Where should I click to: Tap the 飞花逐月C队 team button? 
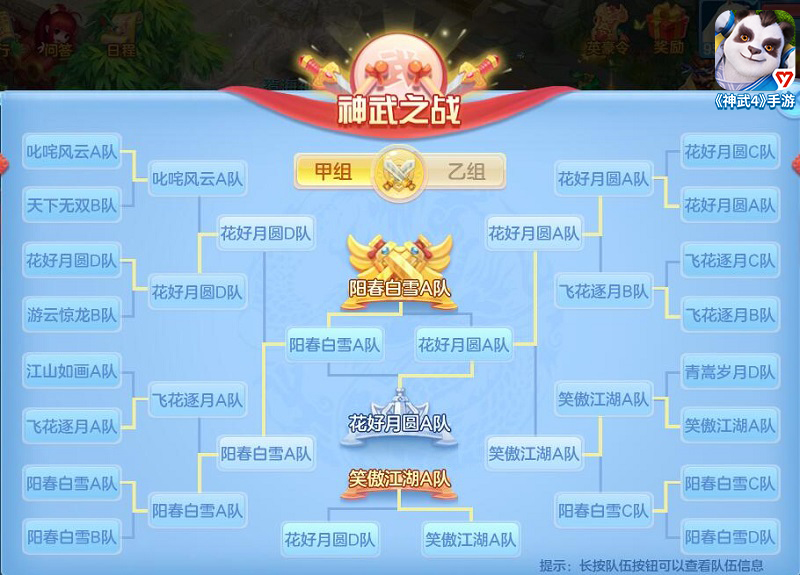click(x=729, y=262)
